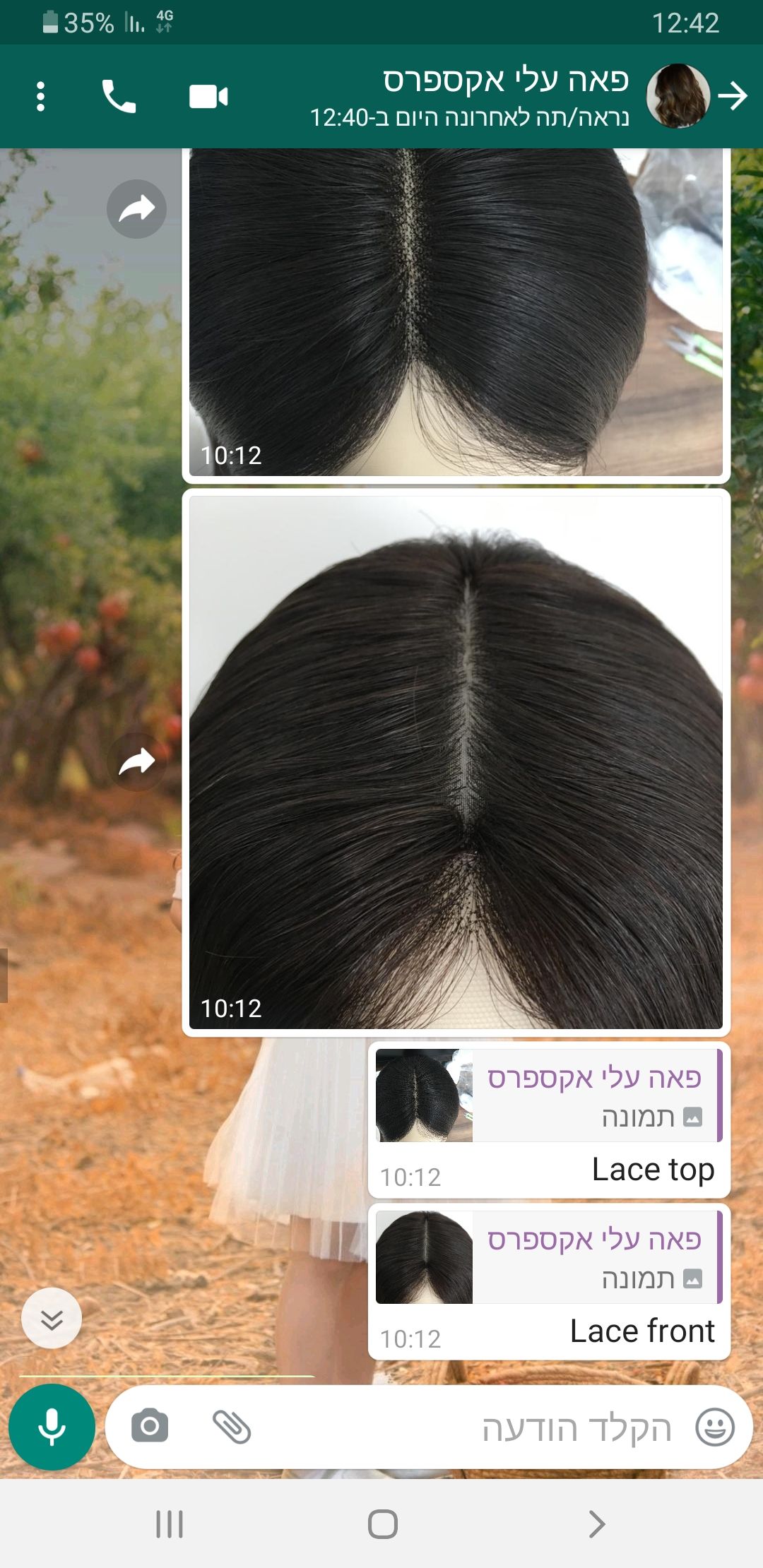The width and height of the screenshot is (763, 1568).
Task: Open the contact's profile picture
Action: (678, 96)
